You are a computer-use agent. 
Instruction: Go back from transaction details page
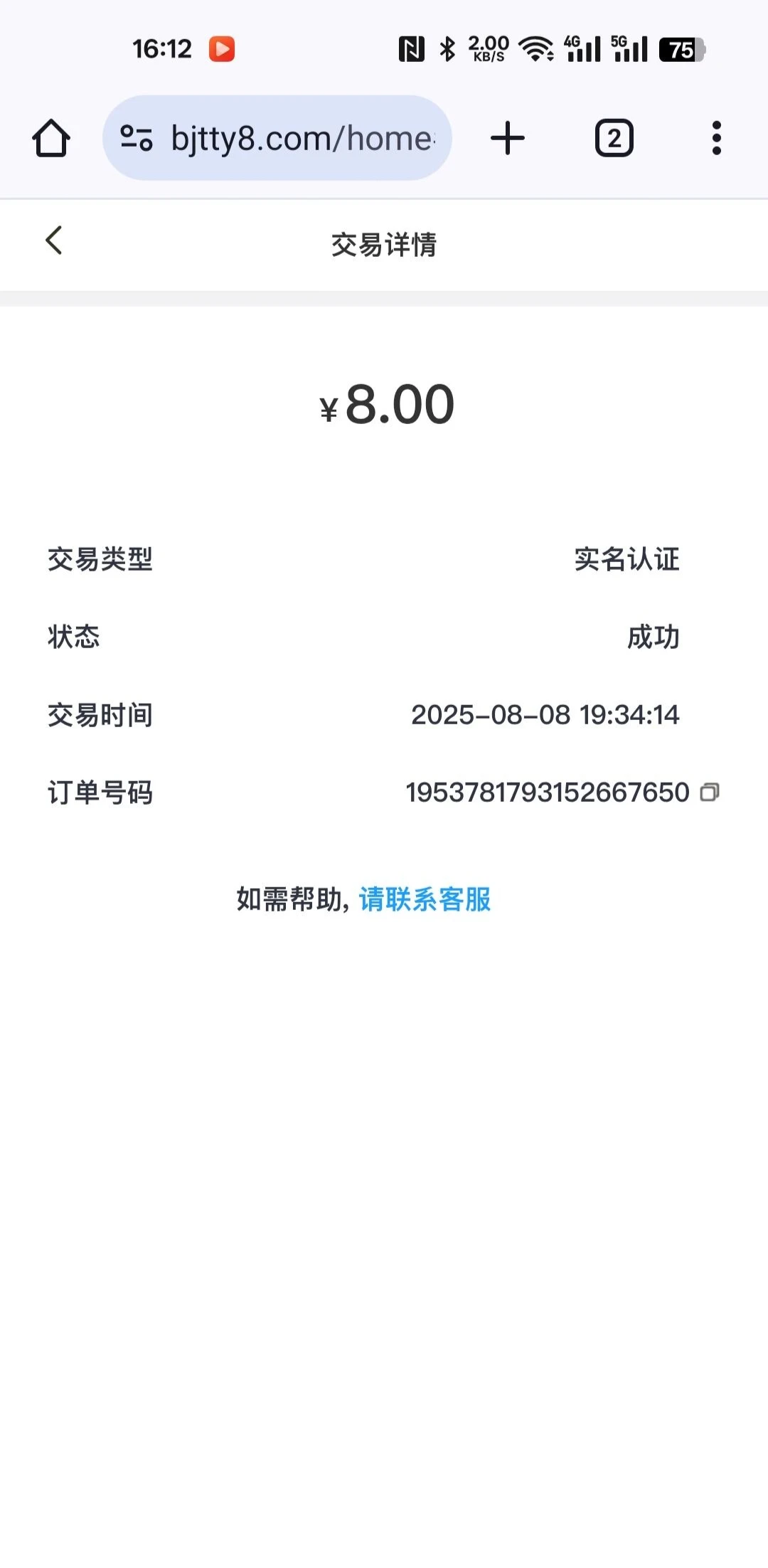click(x=54, y=240)
